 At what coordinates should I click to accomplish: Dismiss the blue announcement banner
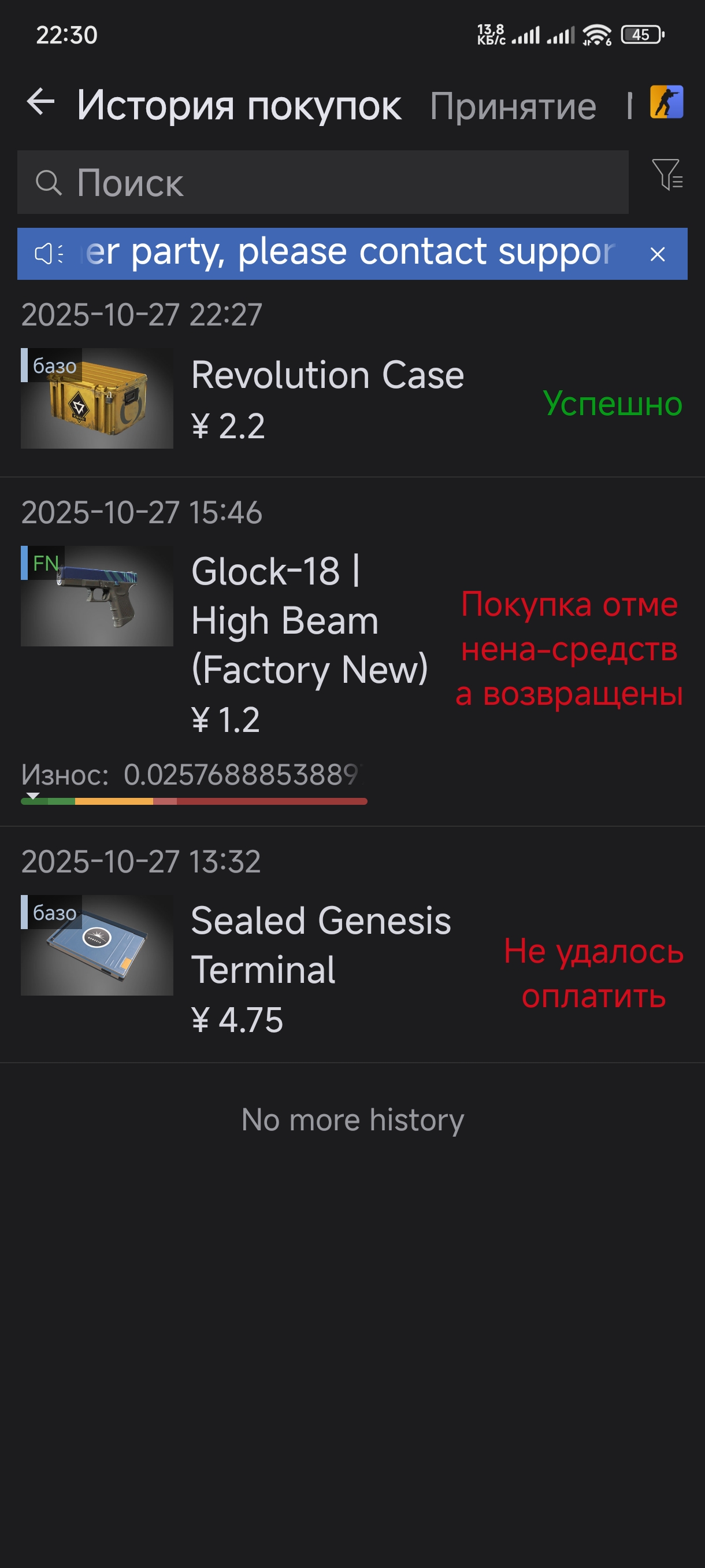[658, 254]
